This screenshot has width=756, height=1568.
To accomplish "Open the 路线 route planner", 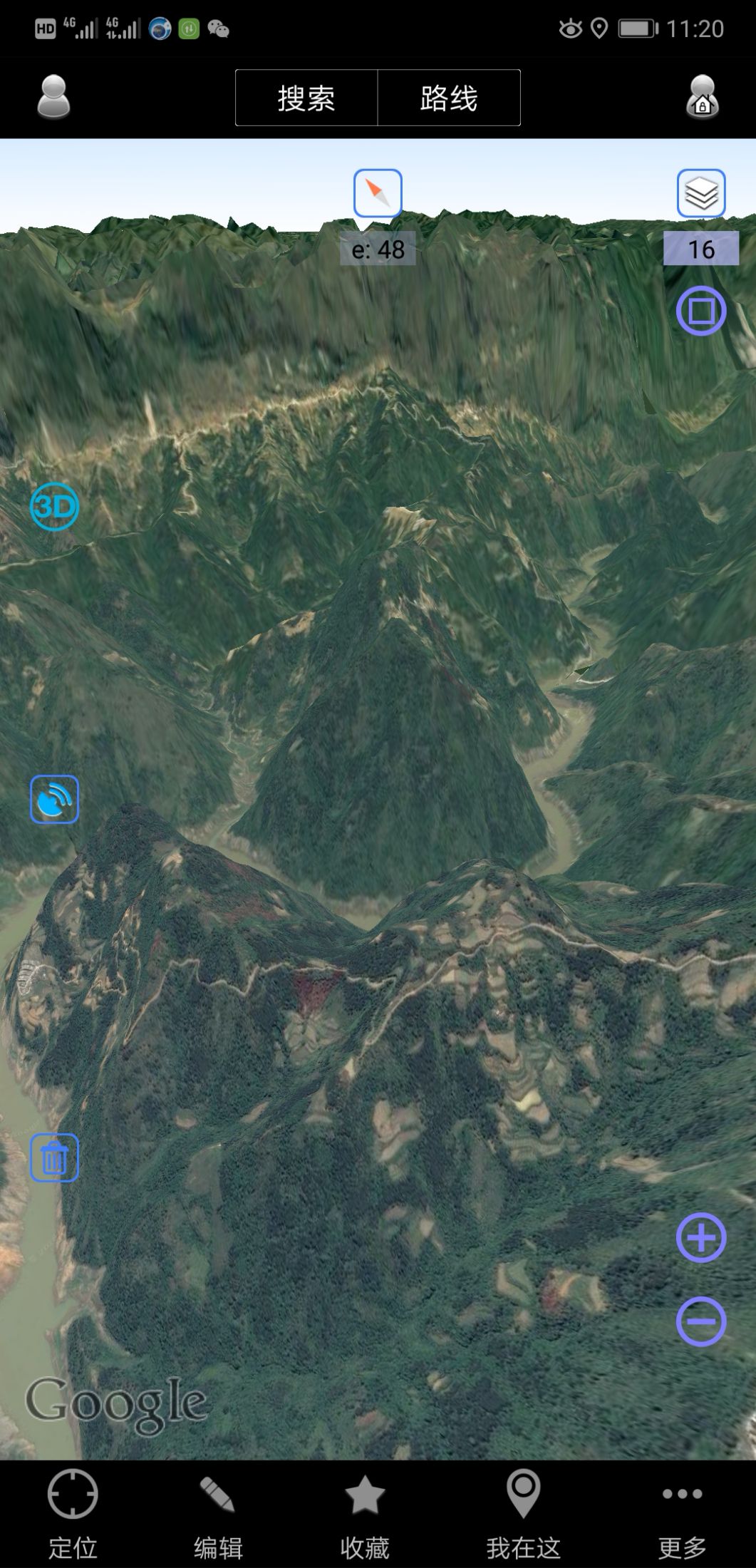I will [449, 98].
